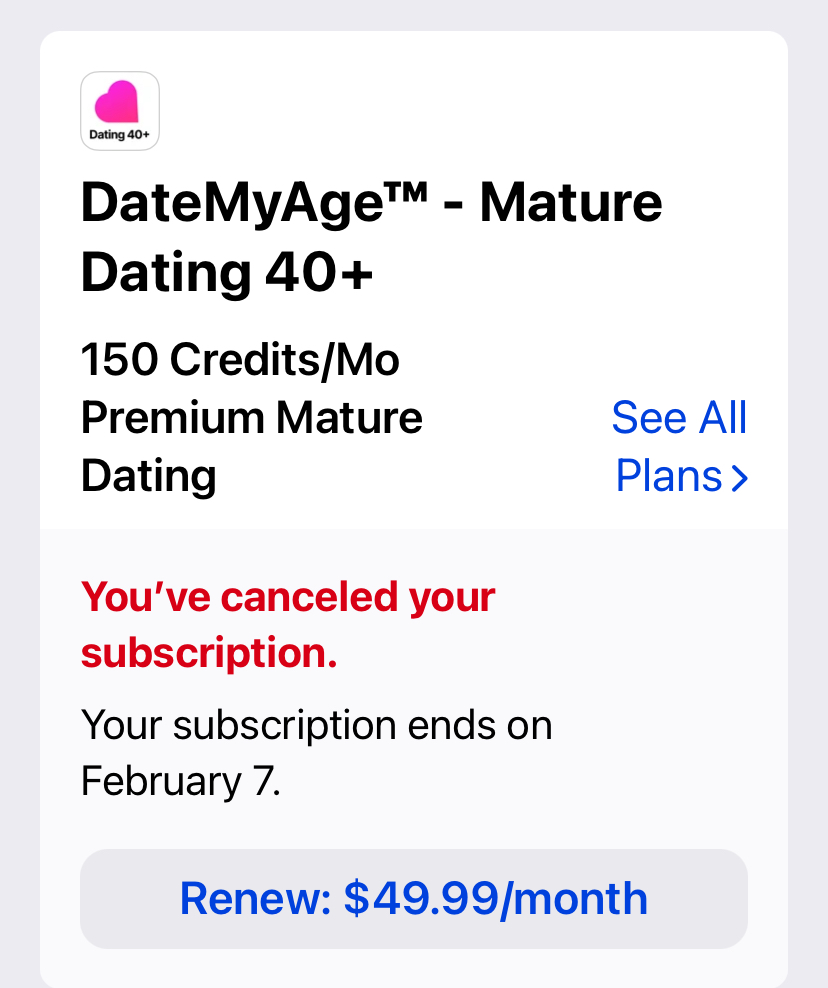Open the plans list using the arrow
The height and width of the screenshot is (988, 828).
(740, 478)
